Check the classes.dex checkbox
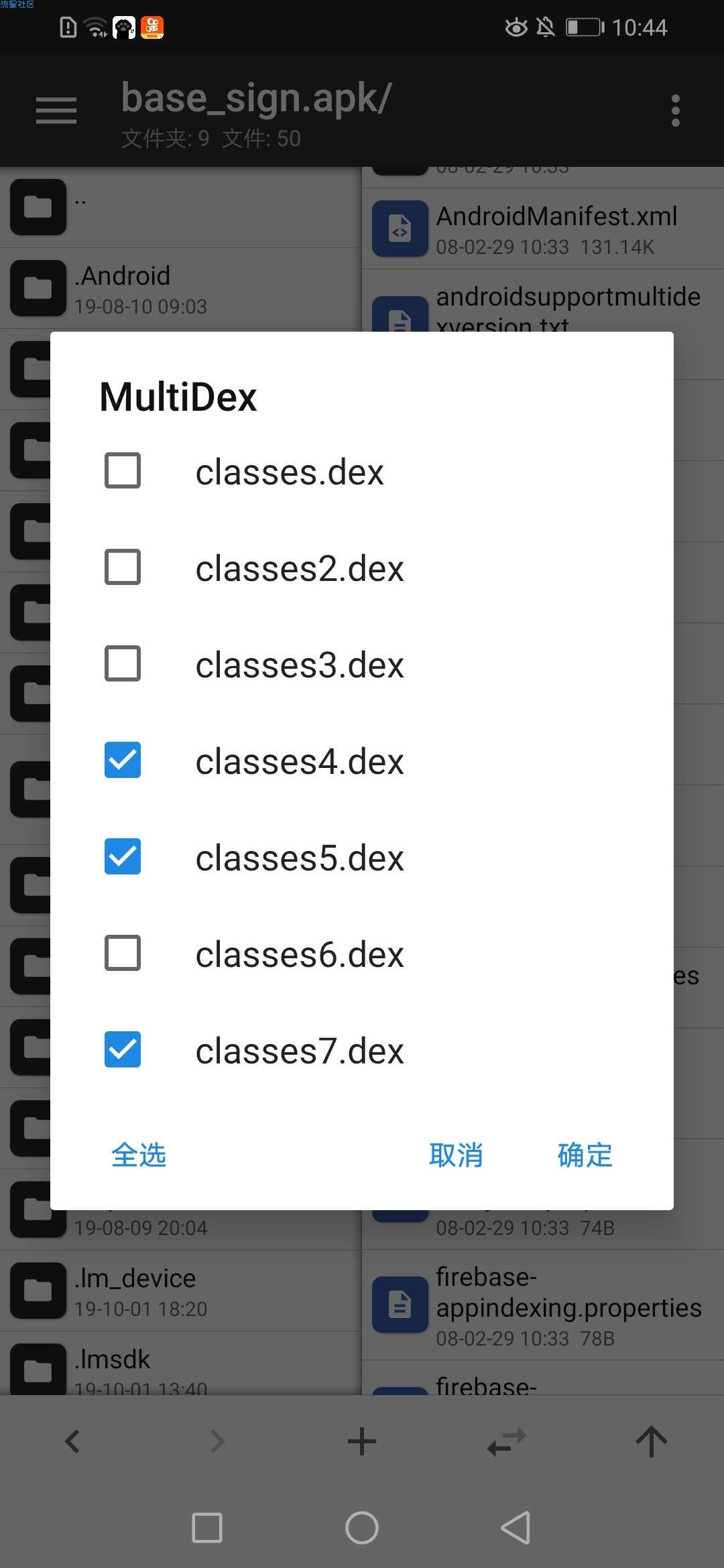 coord(123,470)
